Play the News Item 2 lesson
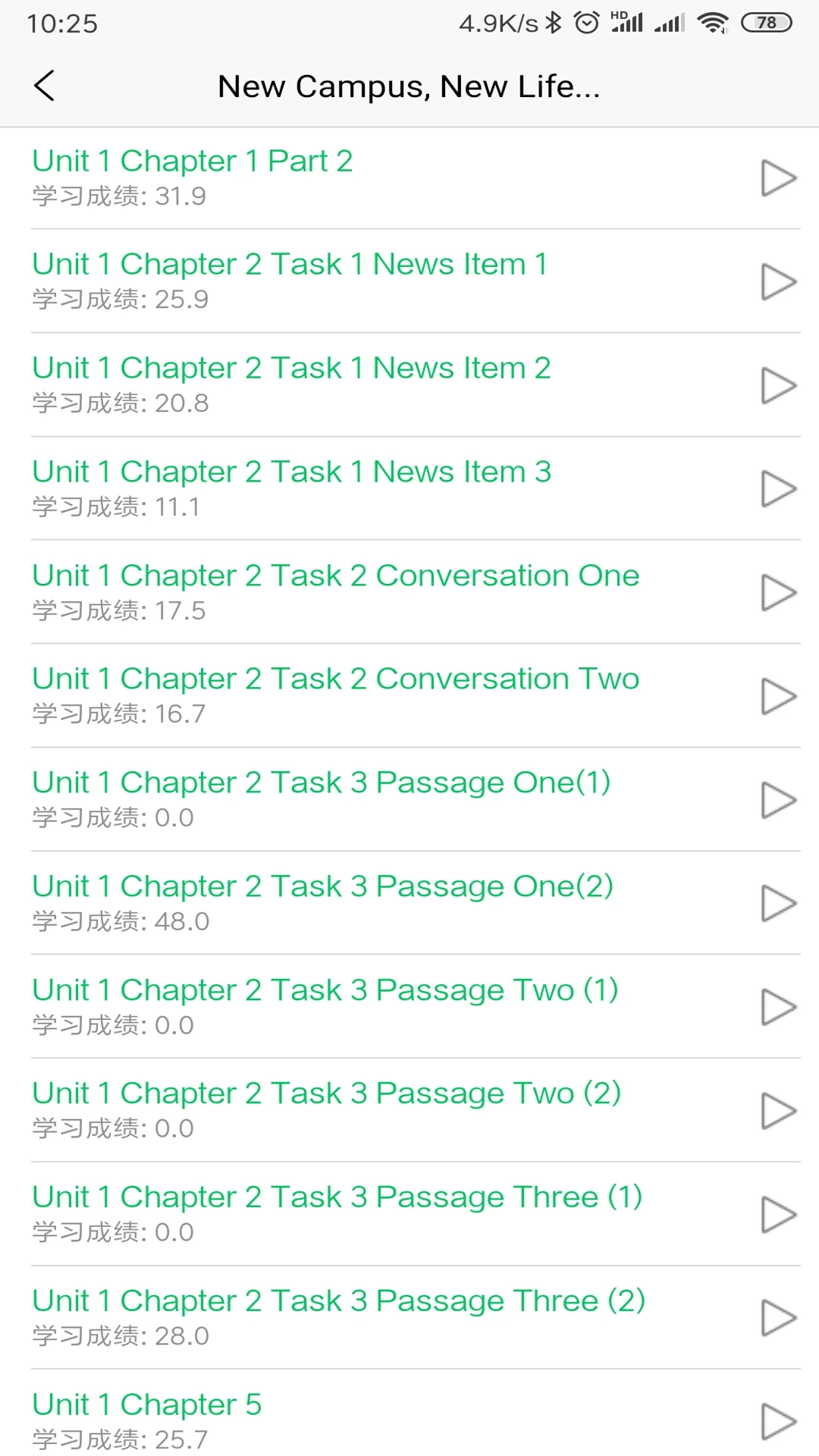 (778, 385)
